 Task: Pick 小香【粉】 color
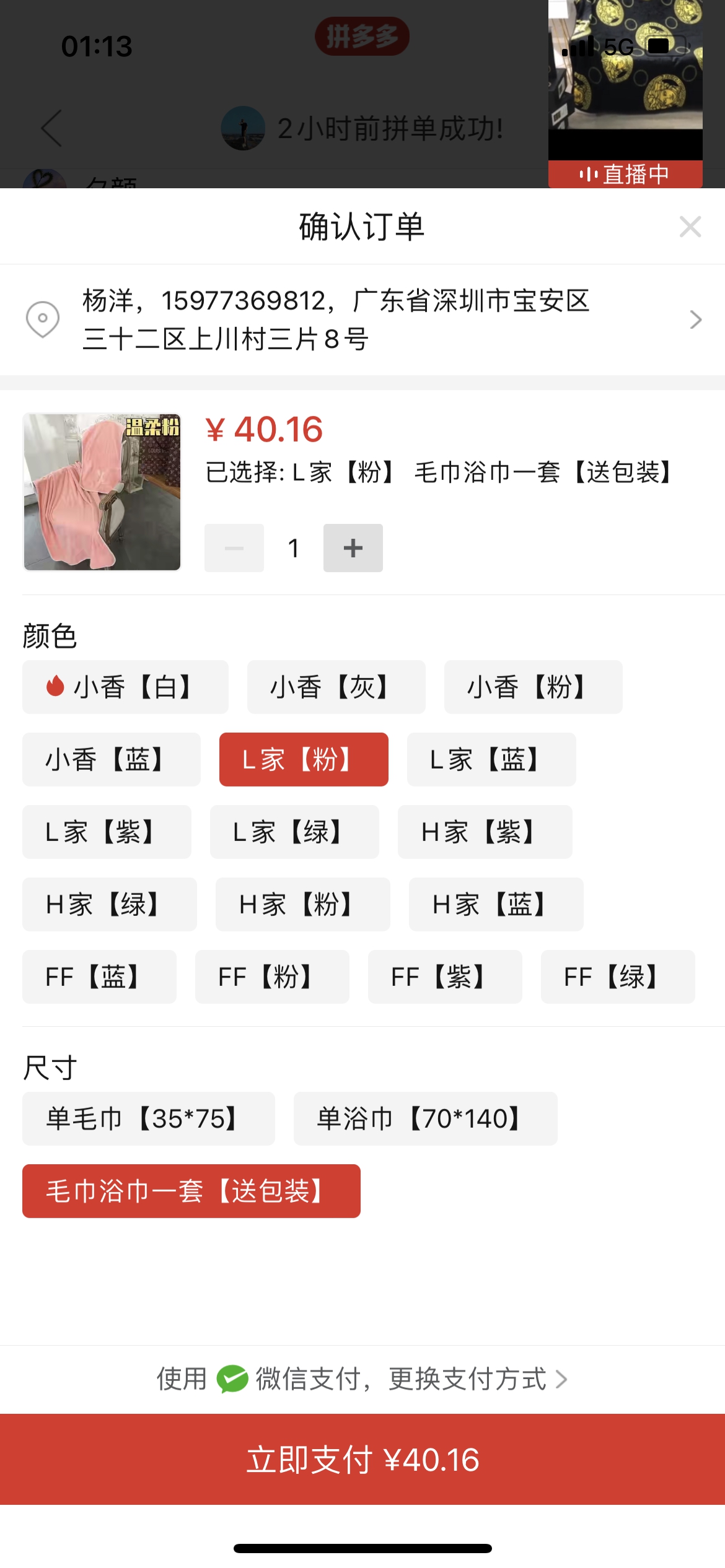[x=533, y=687]
